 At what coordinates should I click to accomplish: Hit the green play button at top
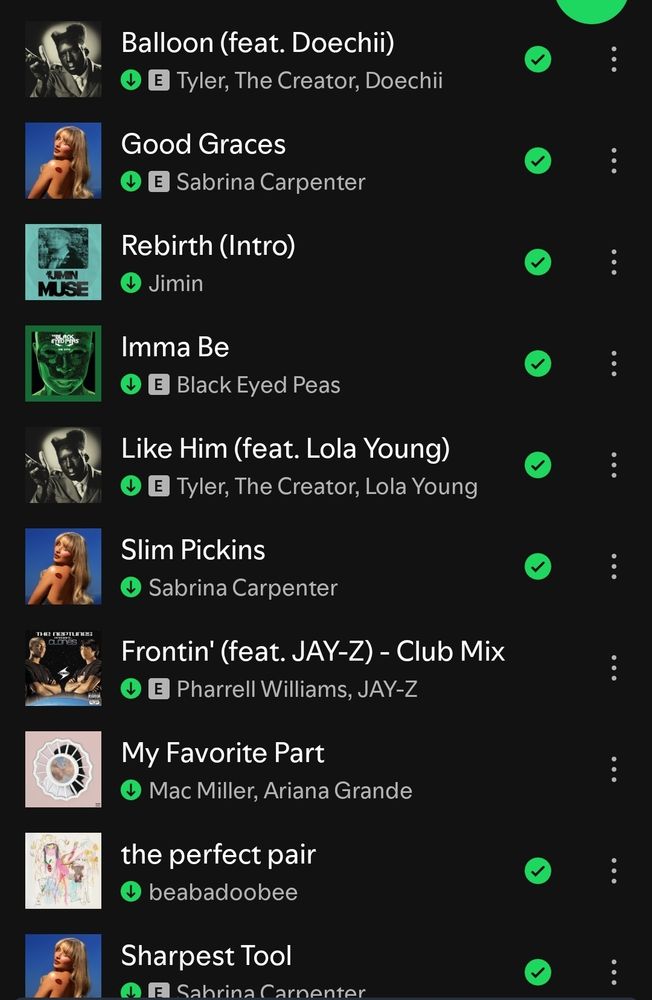[x=592, y=8]
